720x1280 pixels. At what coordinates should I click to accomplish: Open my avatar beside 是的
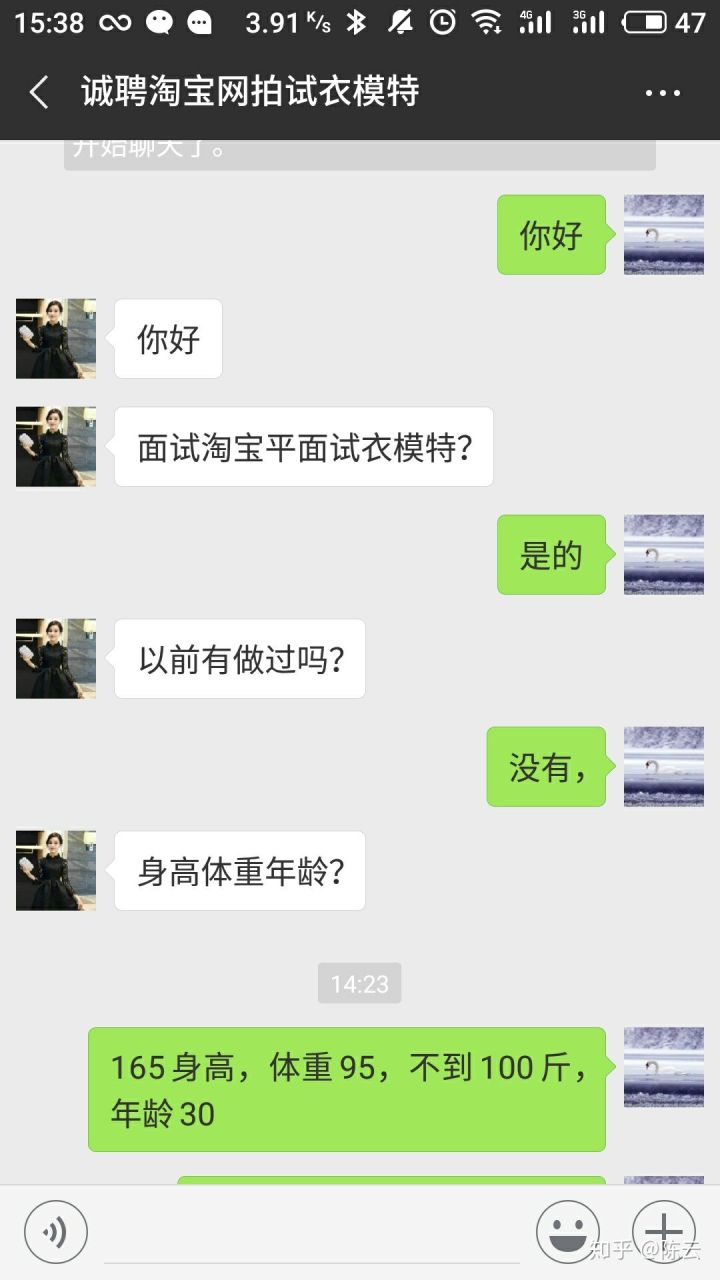[x=664, y=555]
